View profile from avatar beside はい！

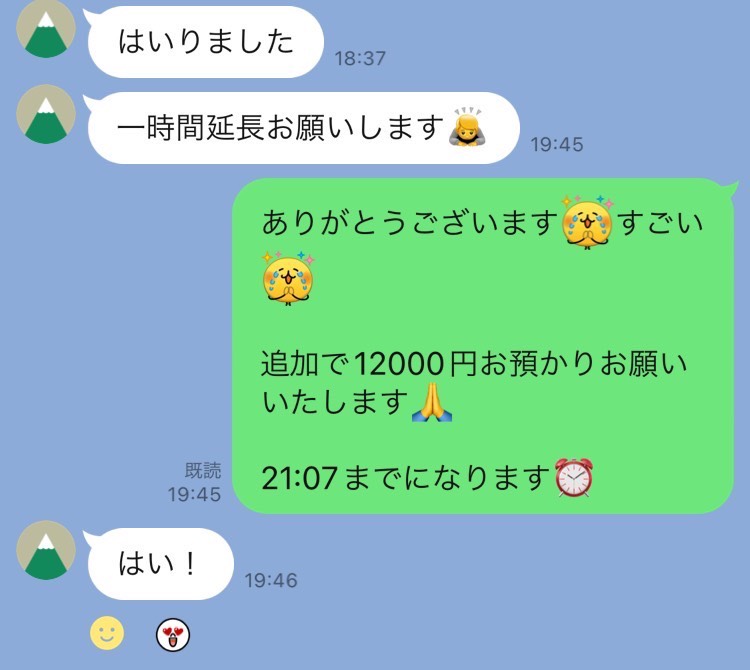point(46,550)
